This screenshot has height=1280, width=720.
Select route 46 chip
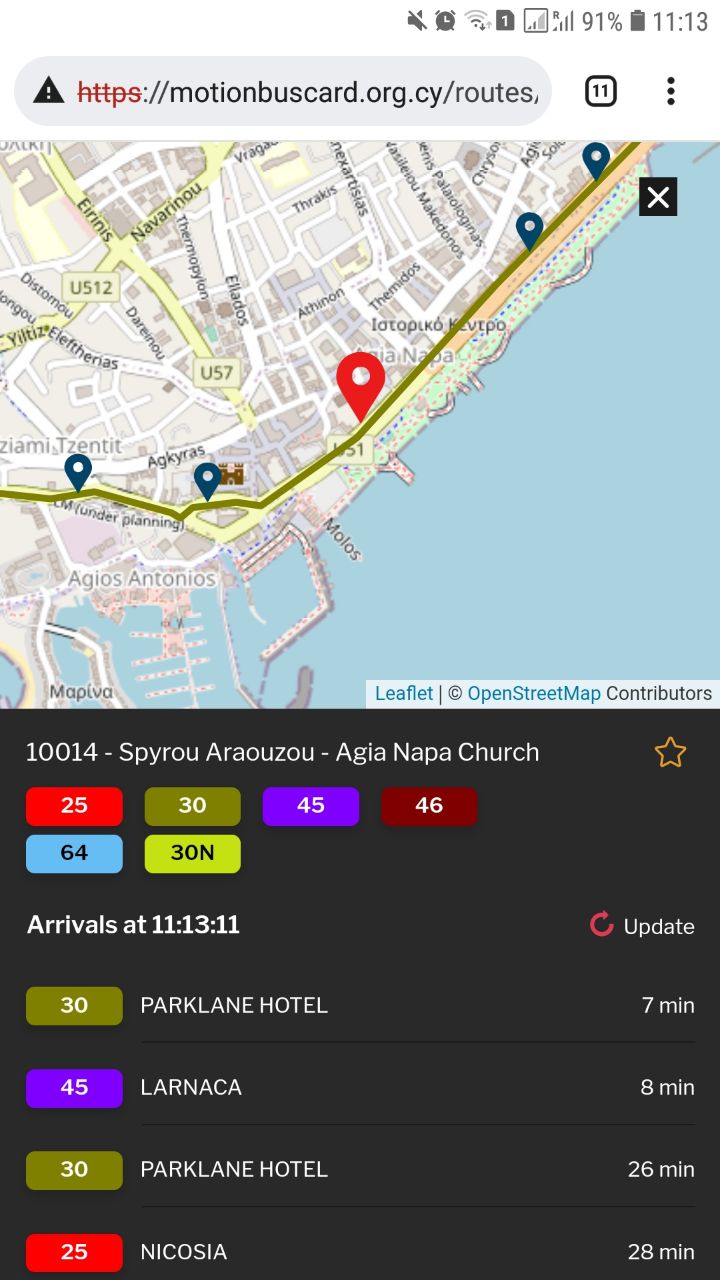pos(429,806)
